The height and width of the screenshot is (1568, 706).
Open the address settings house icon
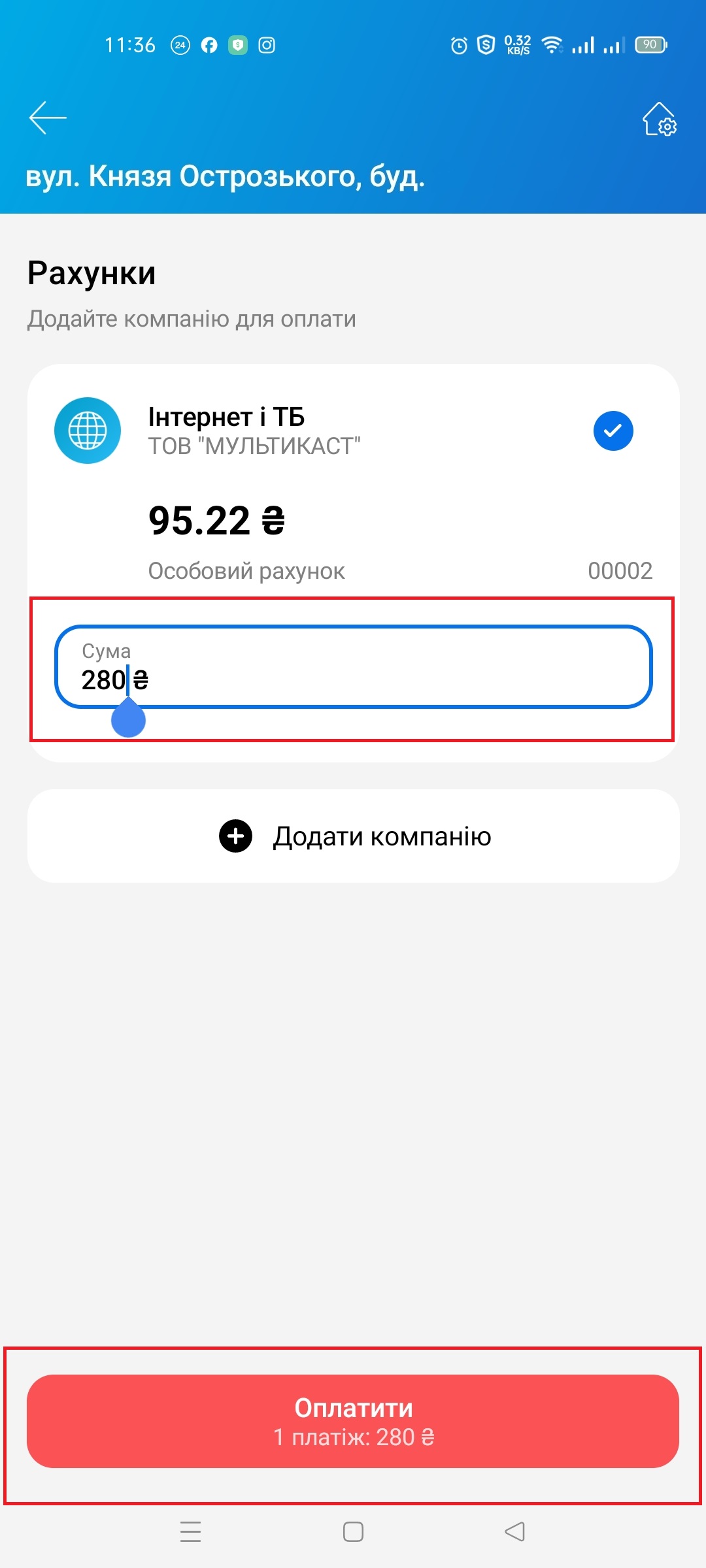(x=659, y=120)
